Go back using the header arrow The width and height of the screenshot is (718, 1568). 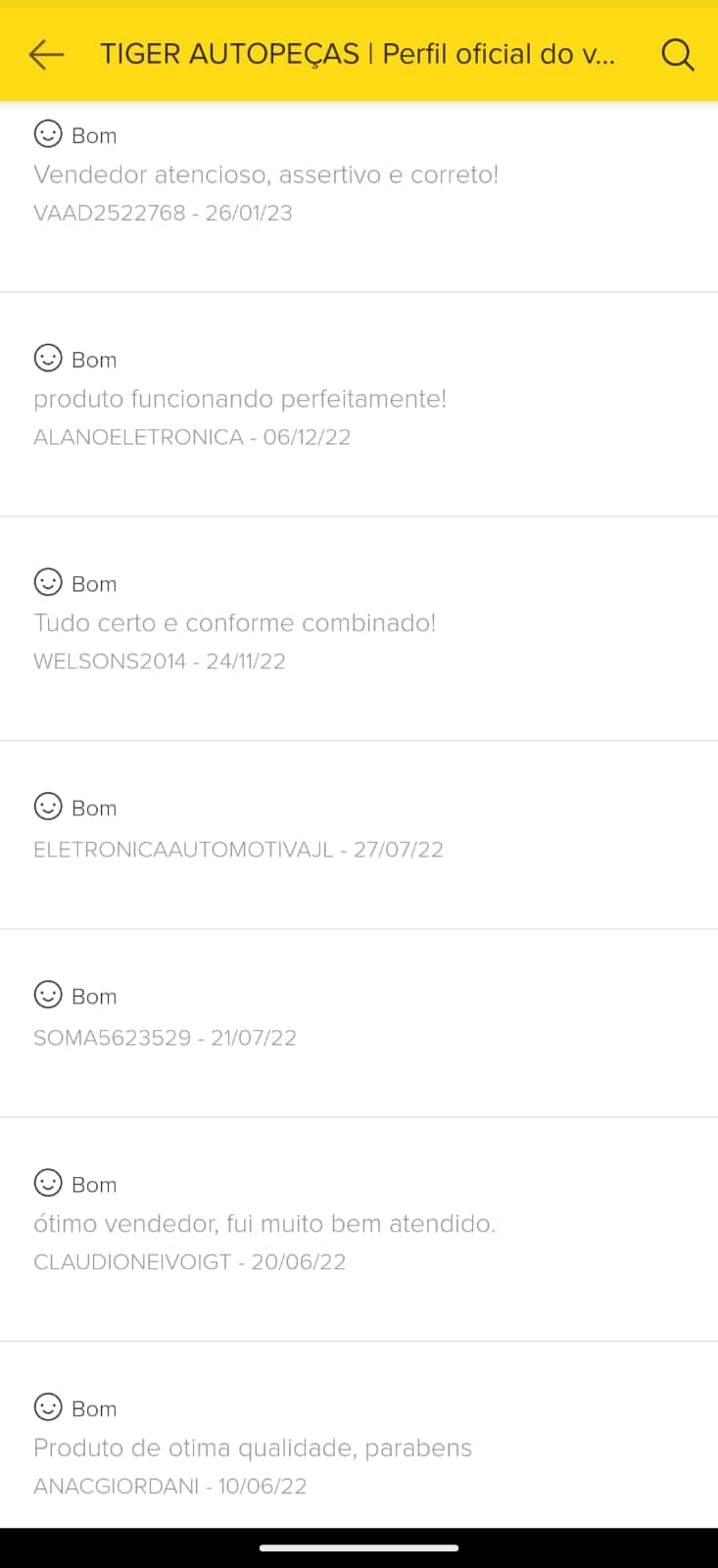coord(46,55)
